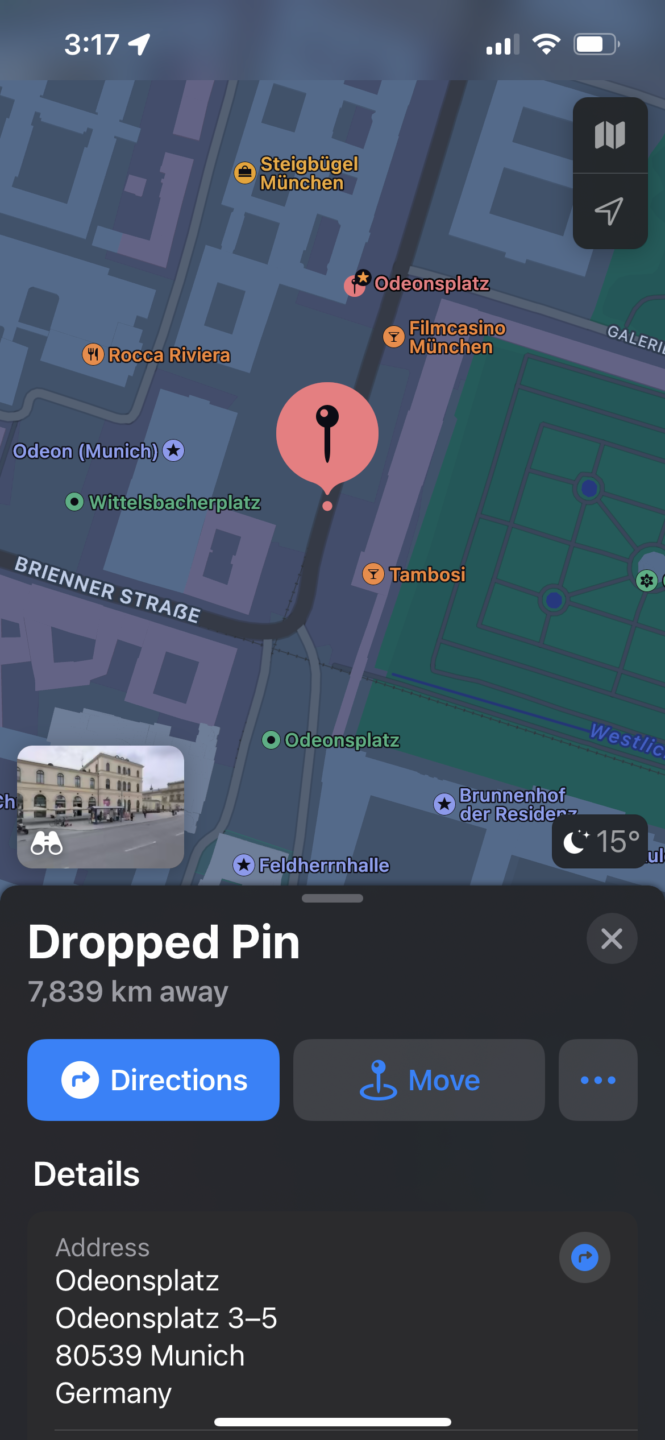This screenshot has width=665, height=1440.
Task: Tap the card's grabber handle
Action: pyautogui.click(x=332, y=898)
